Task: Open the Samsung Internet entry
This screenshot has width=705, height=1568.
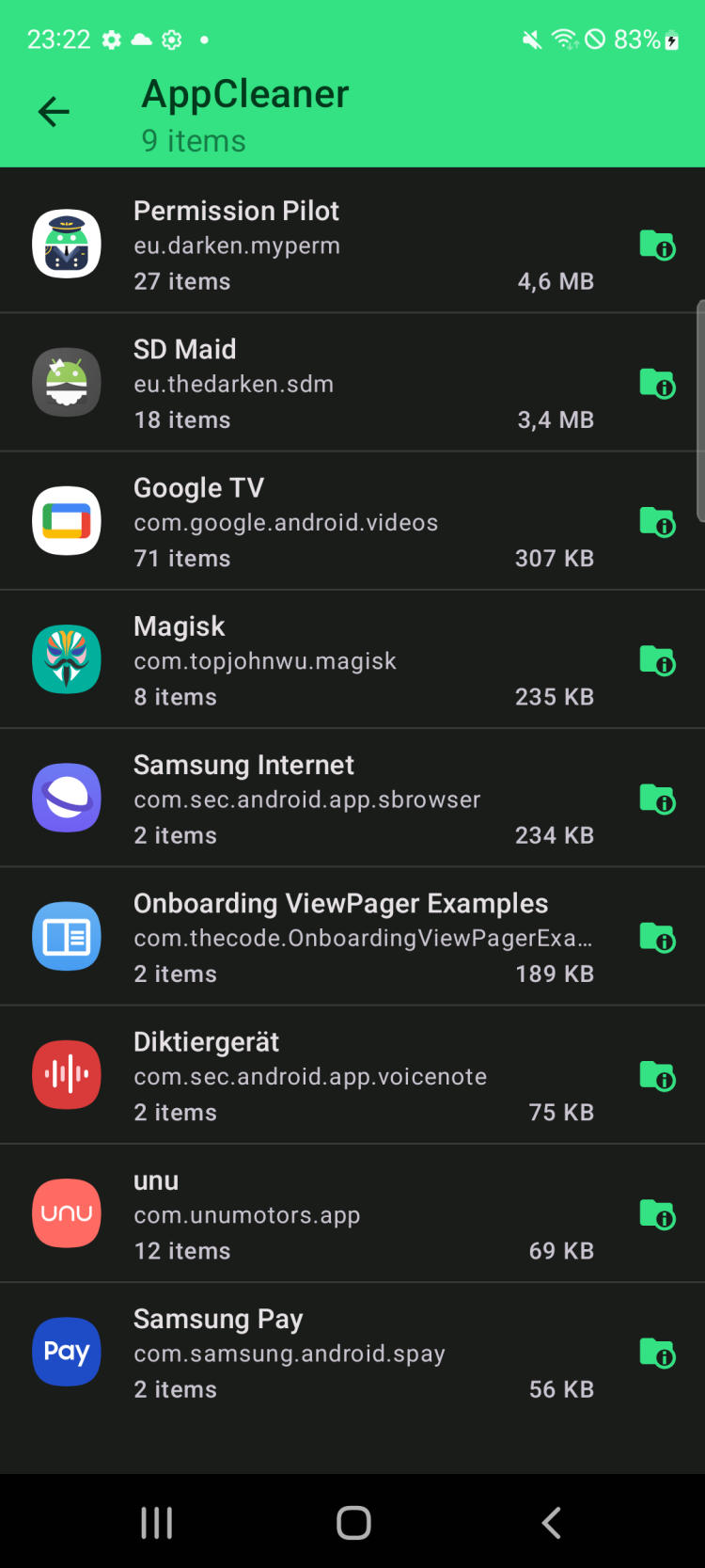Action: pos(320,799)
